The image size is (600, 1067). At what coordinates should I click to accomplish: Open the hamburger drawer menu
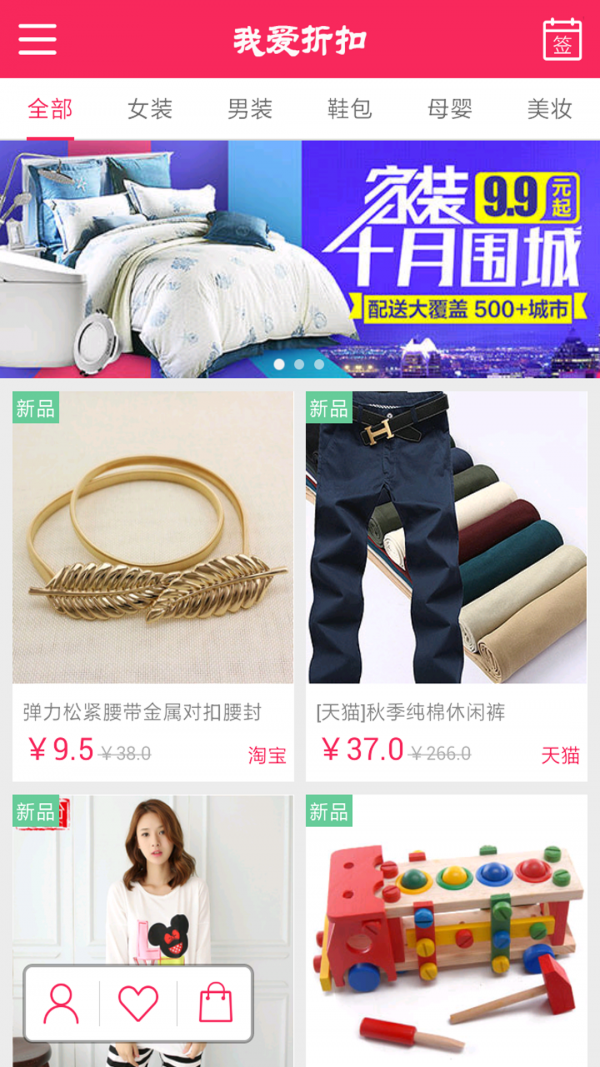(37, 39)
